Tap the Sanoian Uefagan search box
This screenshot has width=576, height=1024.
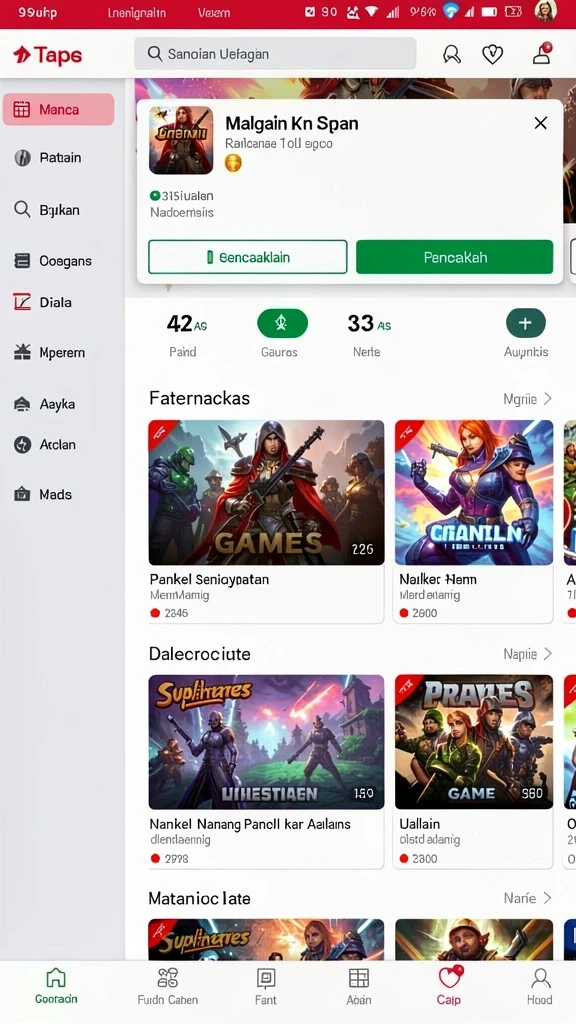(275, 54)
